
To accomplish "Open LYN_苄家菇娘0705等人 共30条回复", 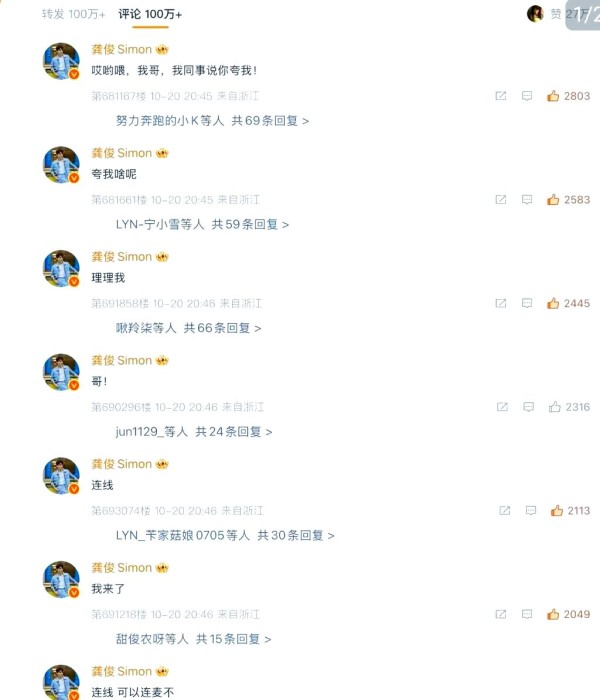I will [x=225, y=535].
